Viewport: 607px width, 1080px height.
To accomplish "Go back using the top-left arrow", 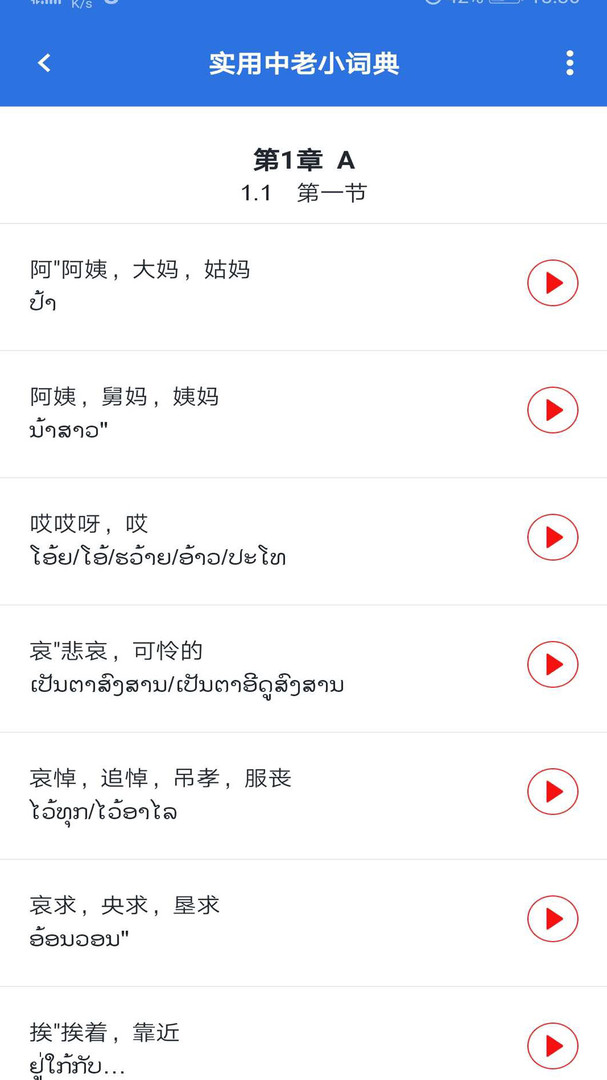I will coord(44,63).
